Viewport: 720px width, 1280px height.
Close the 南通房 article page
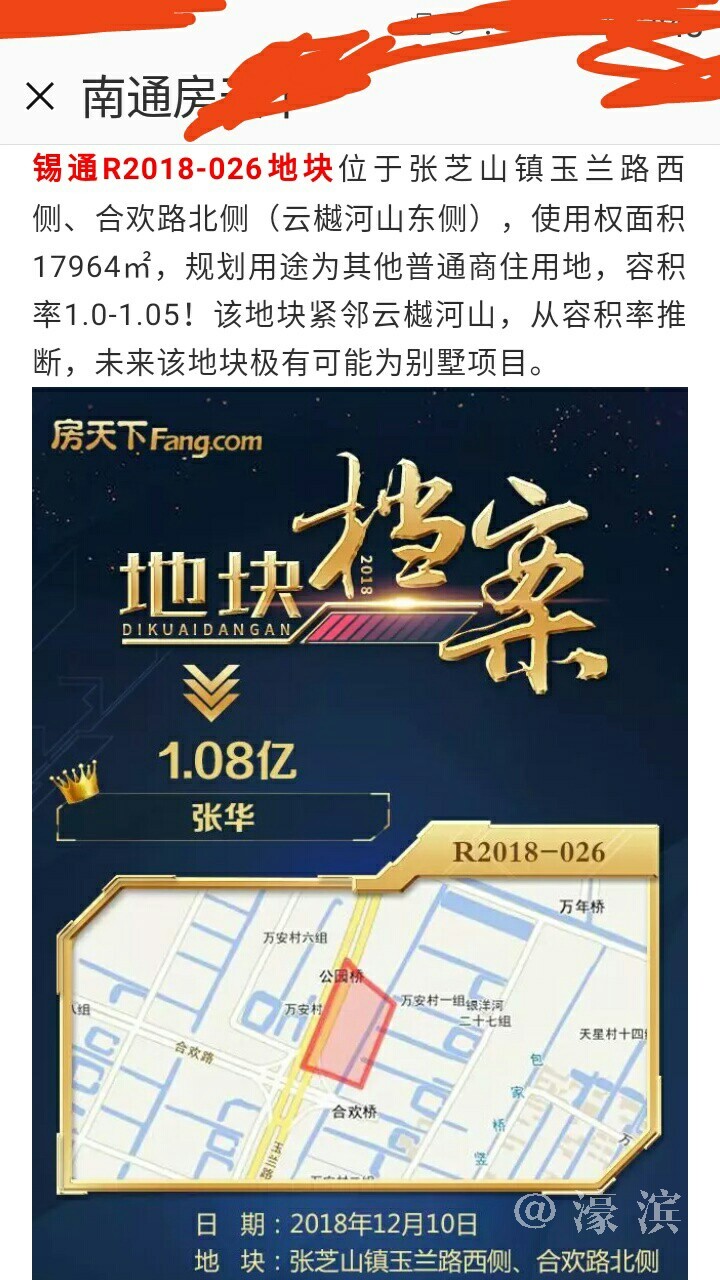(x=40, y=97)
